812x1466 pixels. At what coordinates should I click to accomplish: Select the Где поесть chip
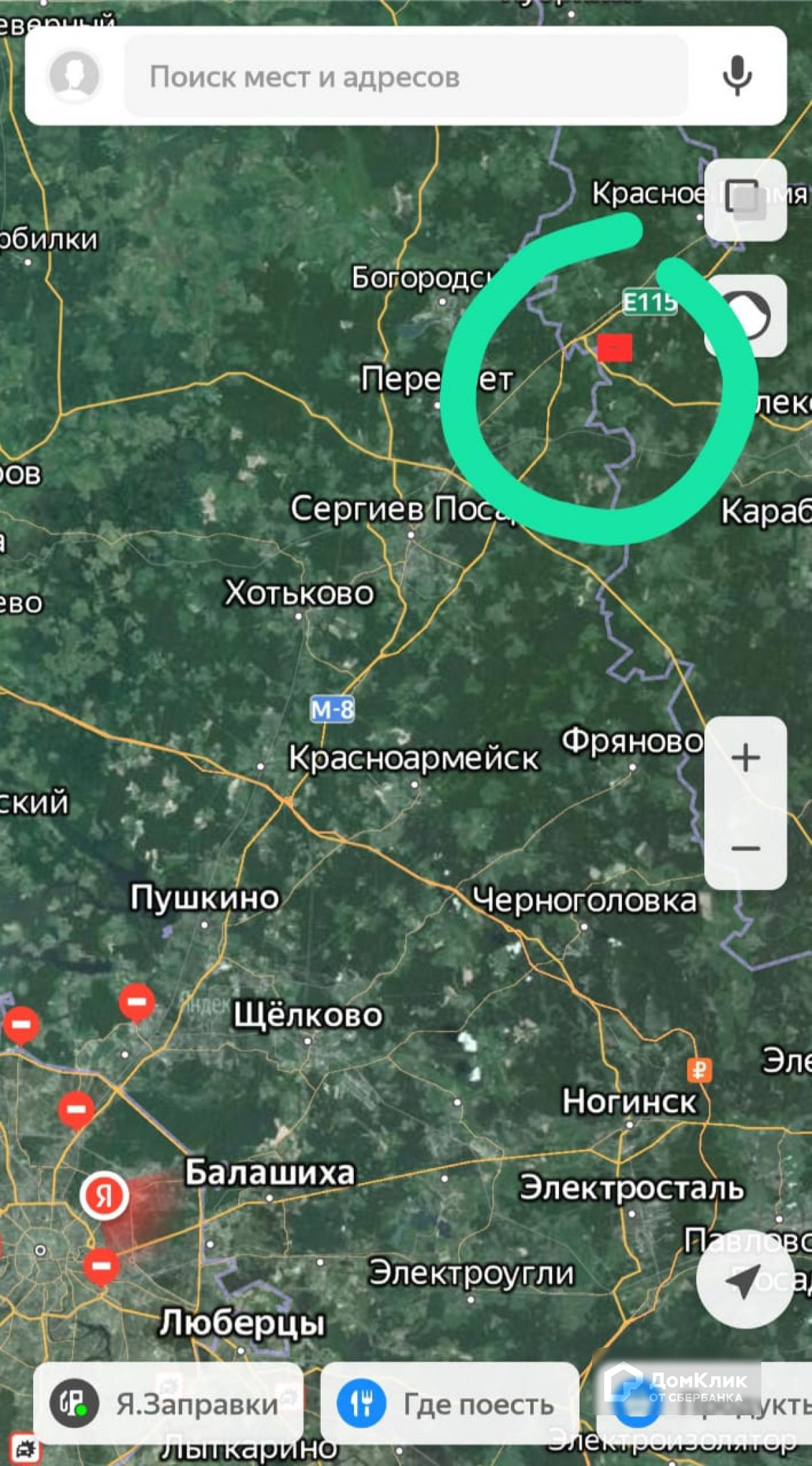449,1403
